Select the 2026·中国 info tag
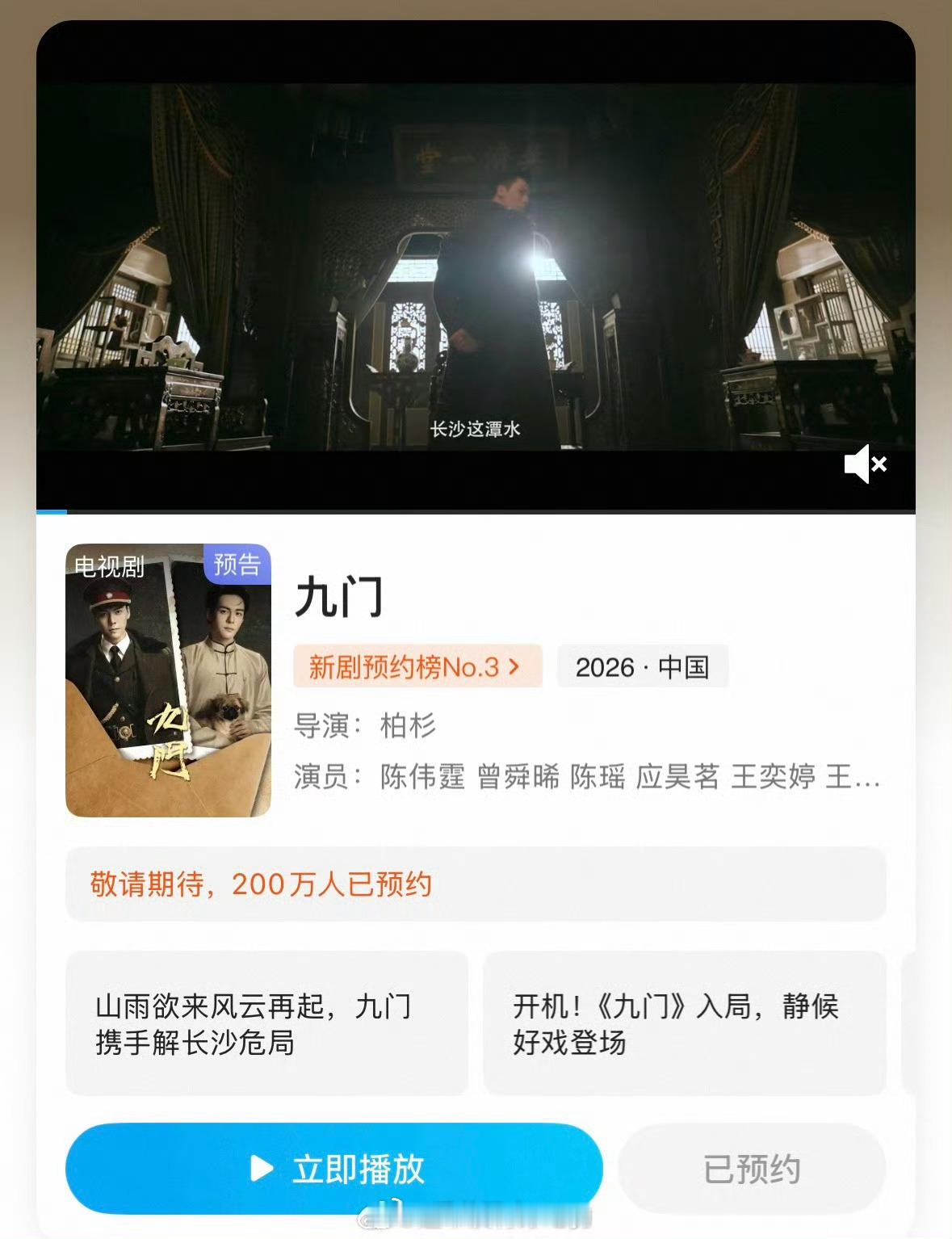Image resolution: width=952 pixels, height=1239 pixels. point(642,666)
